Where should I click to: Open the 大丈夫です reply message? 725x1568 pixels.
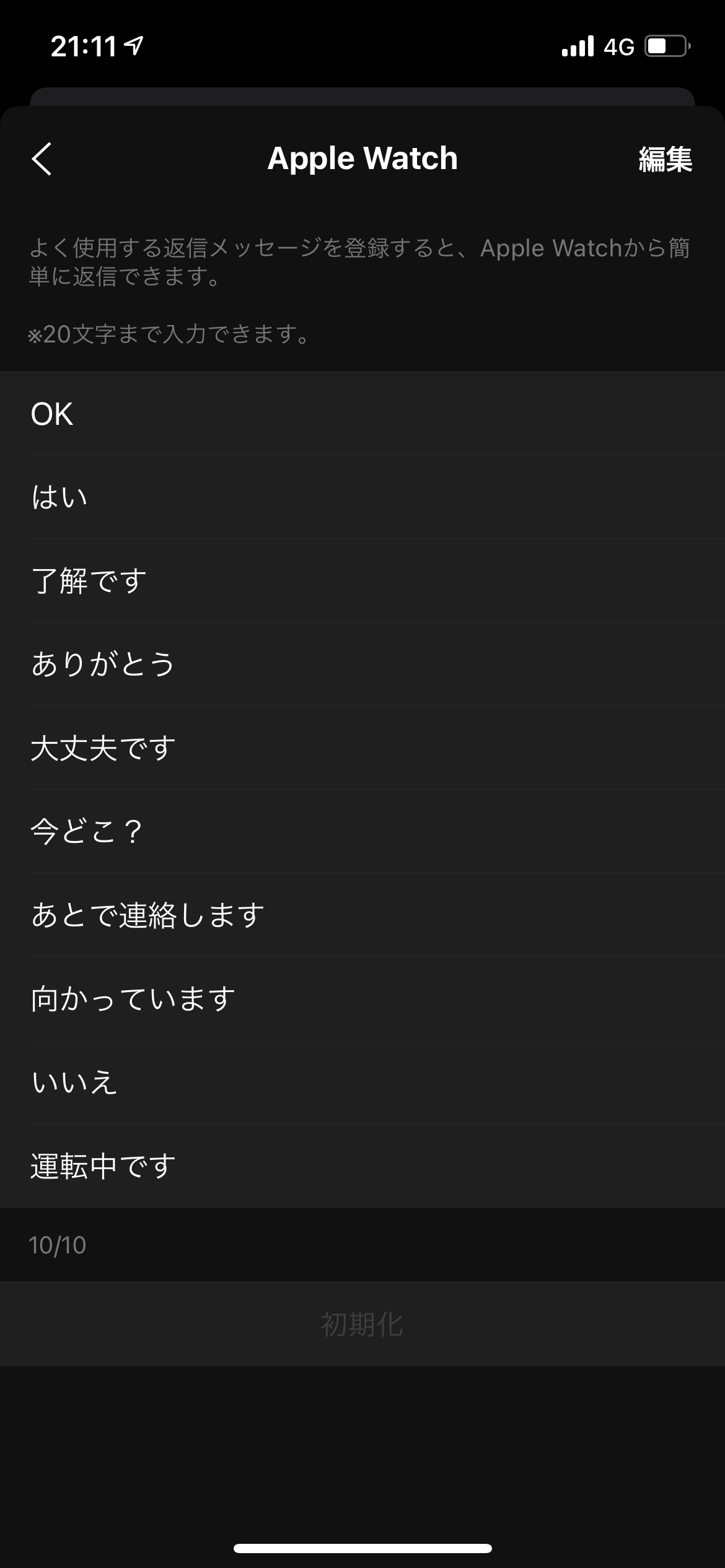[x=362, y=748]
